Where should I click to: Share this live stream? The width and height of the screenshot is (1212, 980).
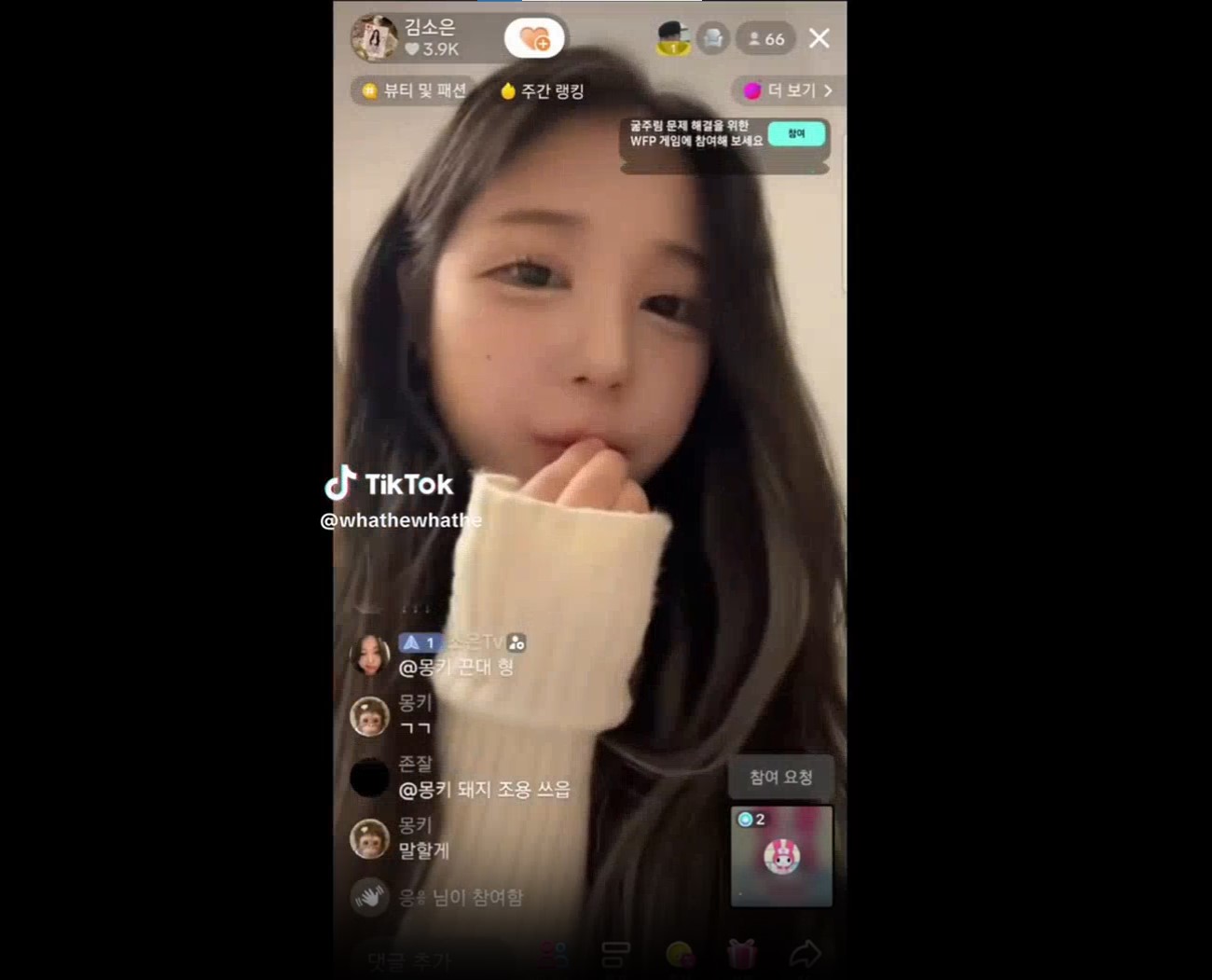[805, 954]
